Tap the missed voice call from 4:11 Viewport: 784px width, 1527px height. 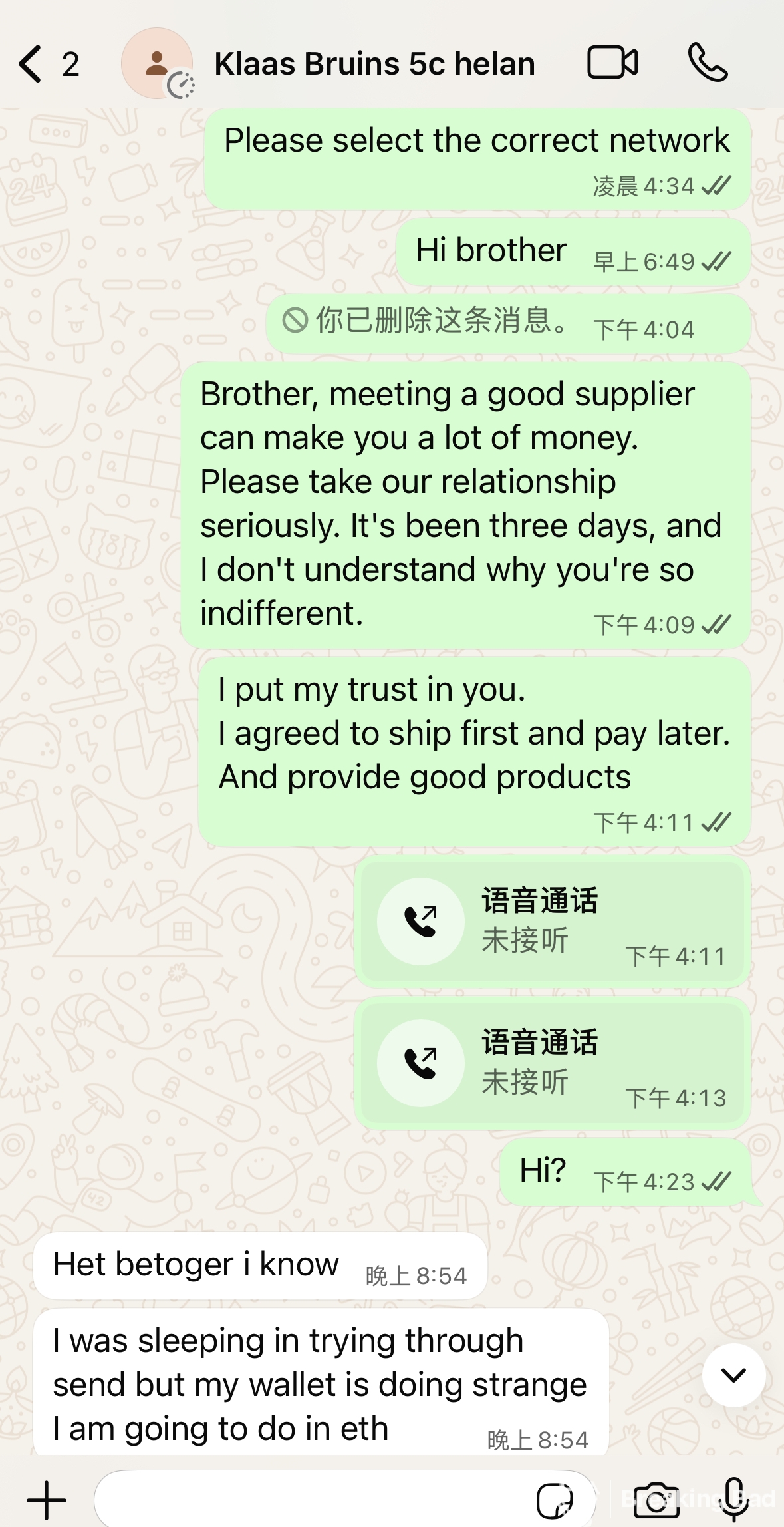tap(553, 922)
